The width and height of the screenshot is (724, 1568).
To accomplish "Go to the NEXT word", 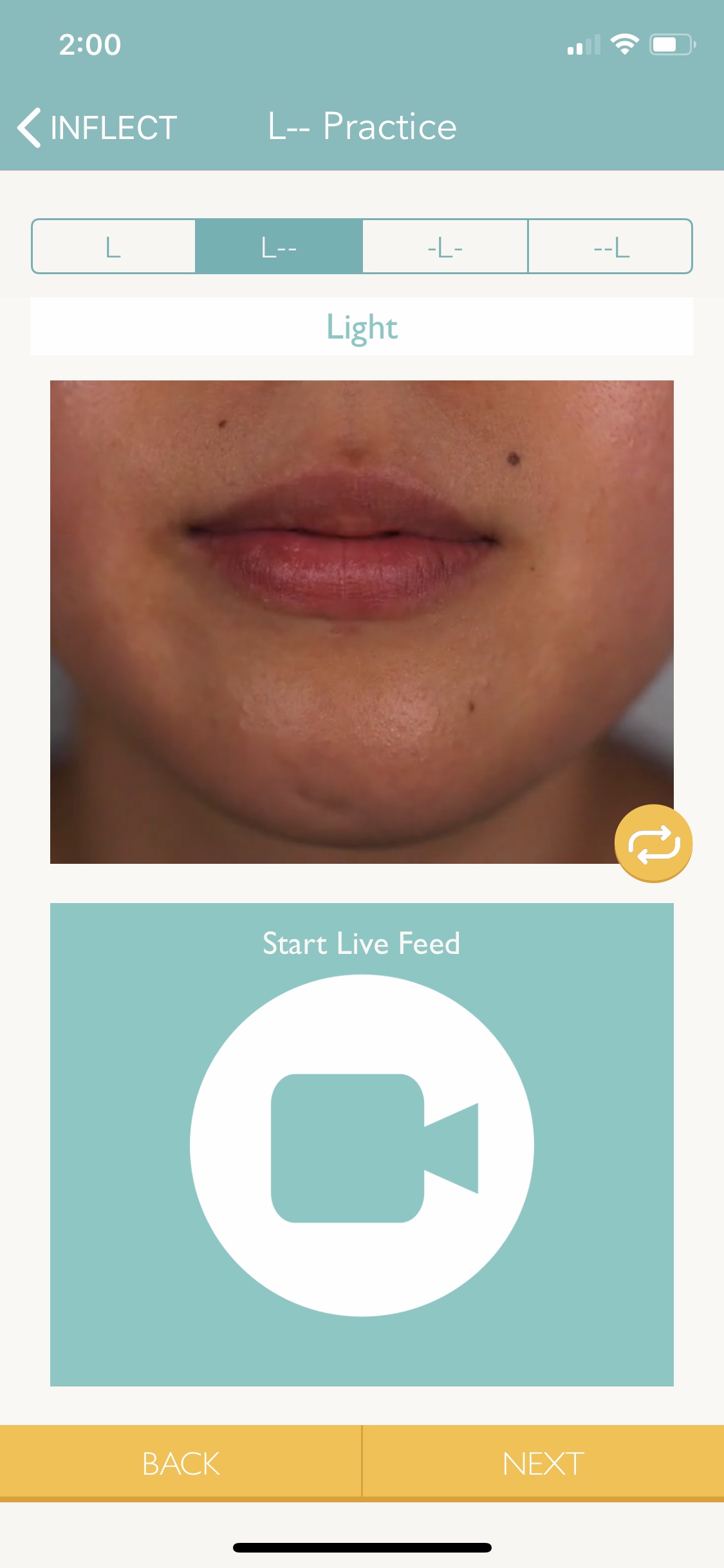I will [x=543, y=1463].
